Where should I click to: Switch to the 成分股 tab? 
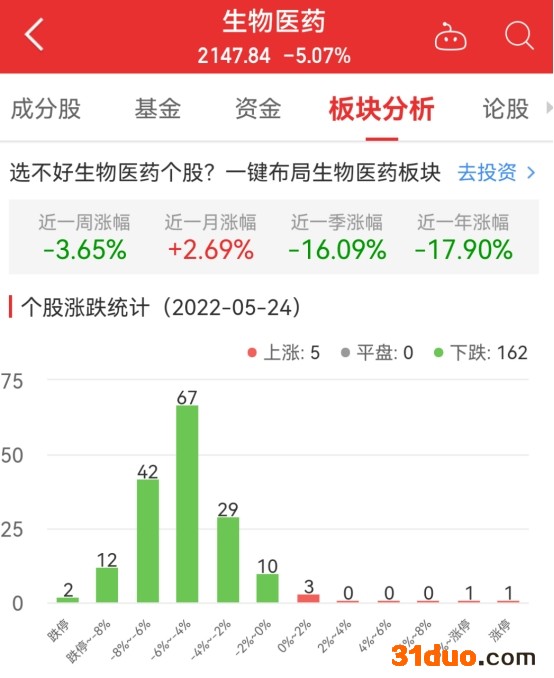pos(46,109)
